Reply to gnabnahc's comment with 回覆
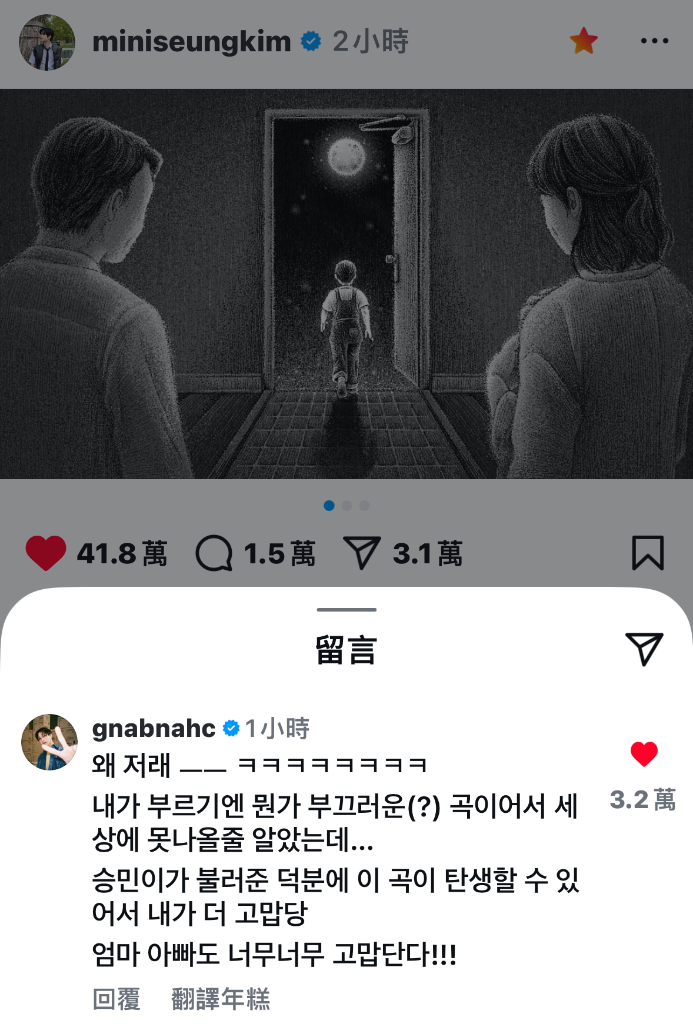Image resolution: width=693 pixels, height=1024 pixels. (x=116, y=999)
